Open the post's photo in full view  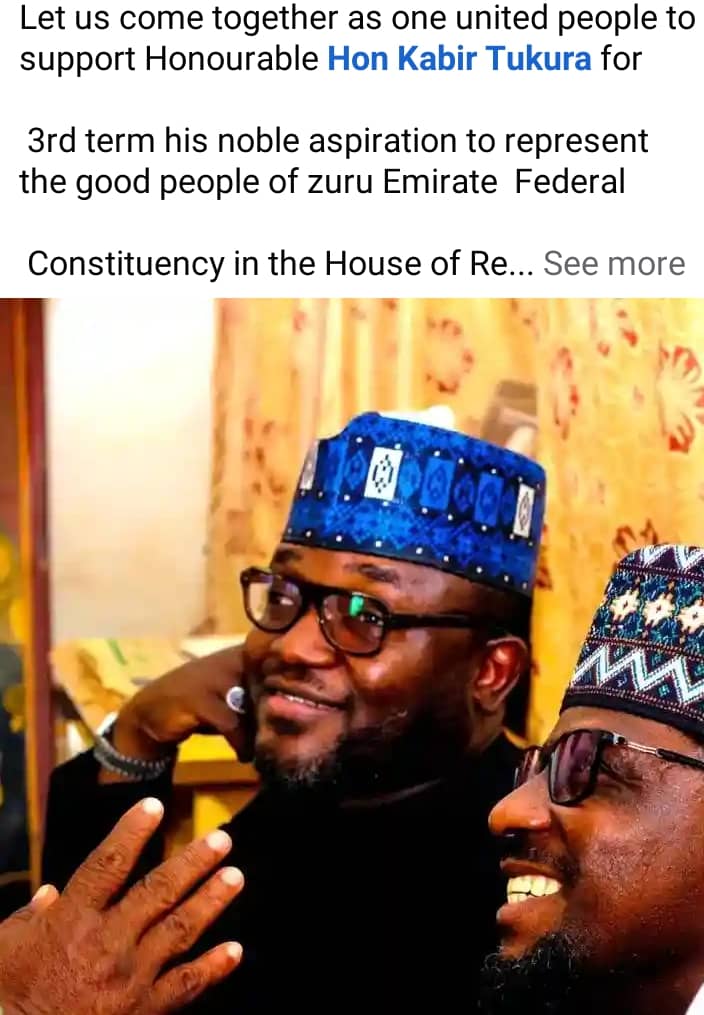352,655
